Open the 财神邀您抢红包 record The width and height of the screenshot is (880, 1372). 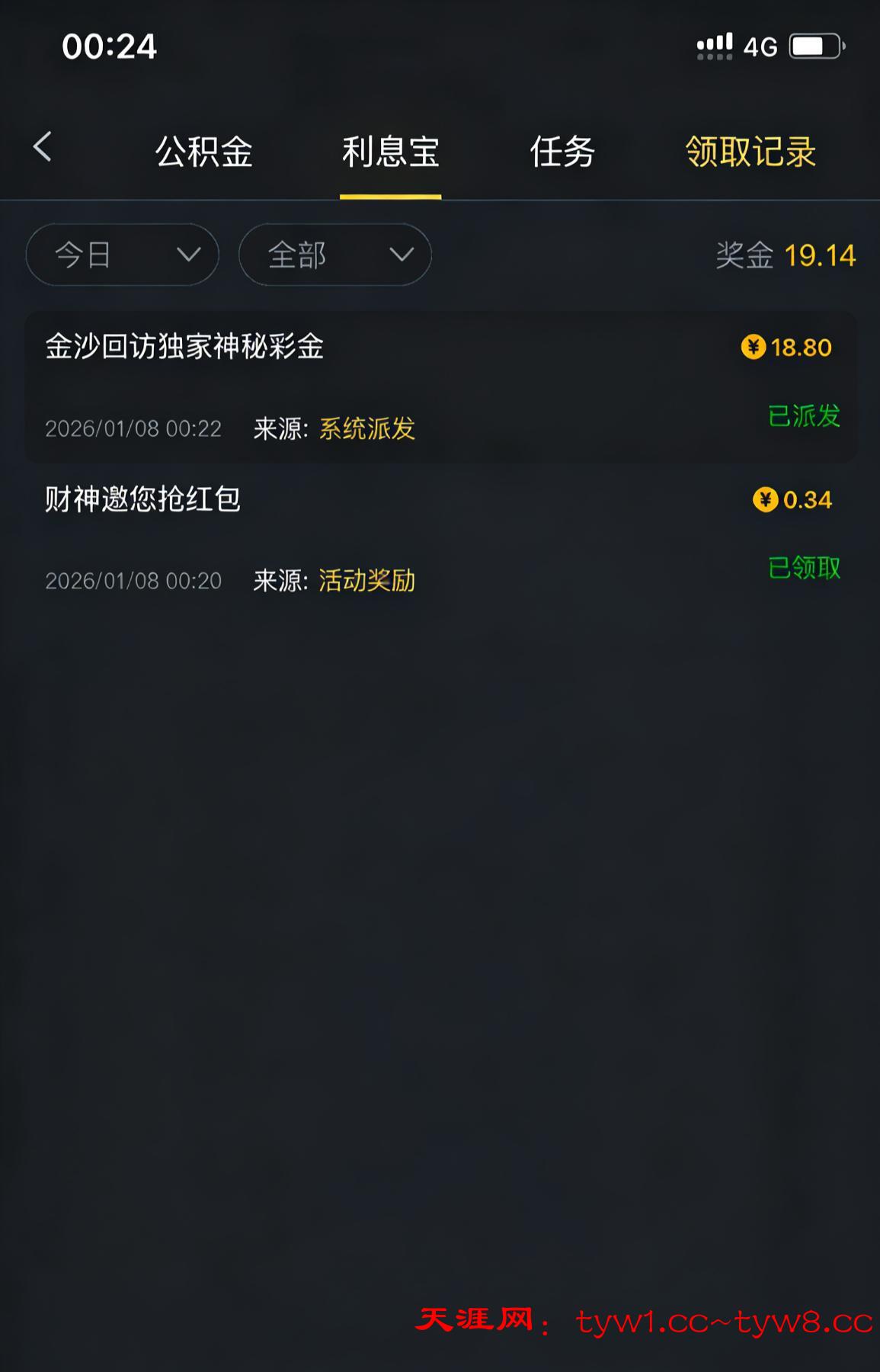pos(440,539)
